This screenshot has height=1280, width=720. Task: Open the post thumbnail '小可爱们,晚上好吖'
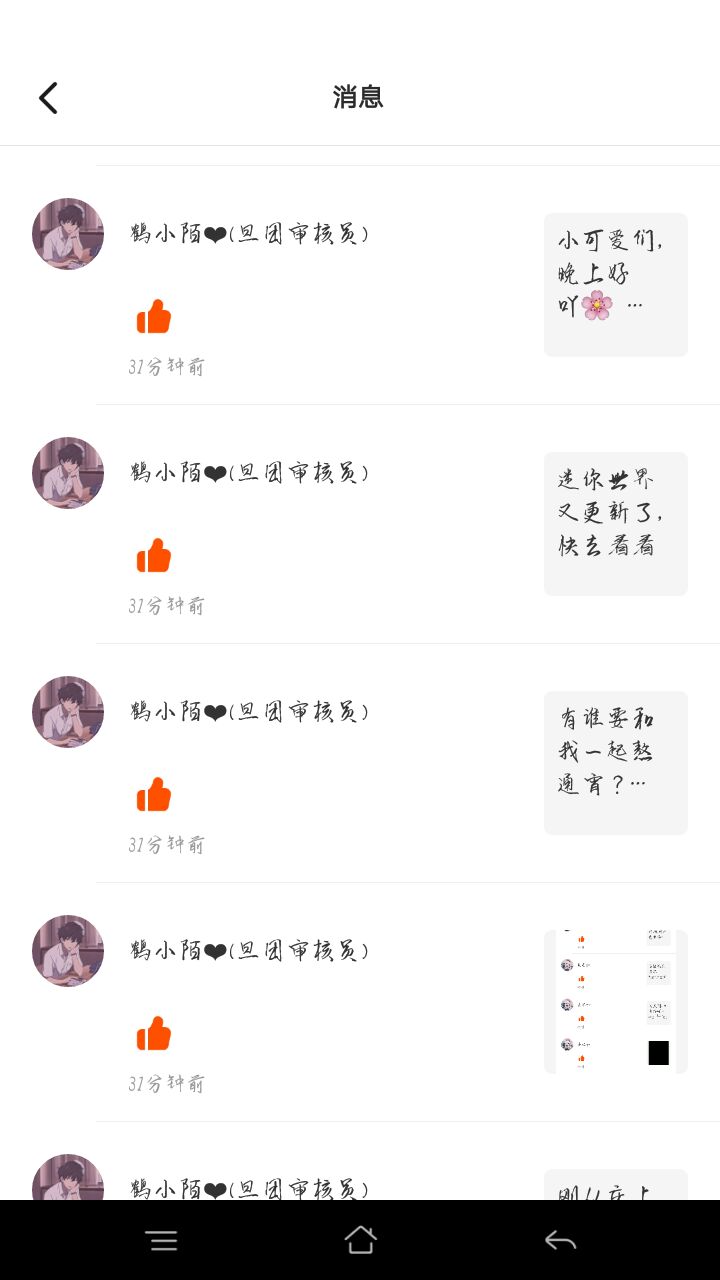[615, 284]
